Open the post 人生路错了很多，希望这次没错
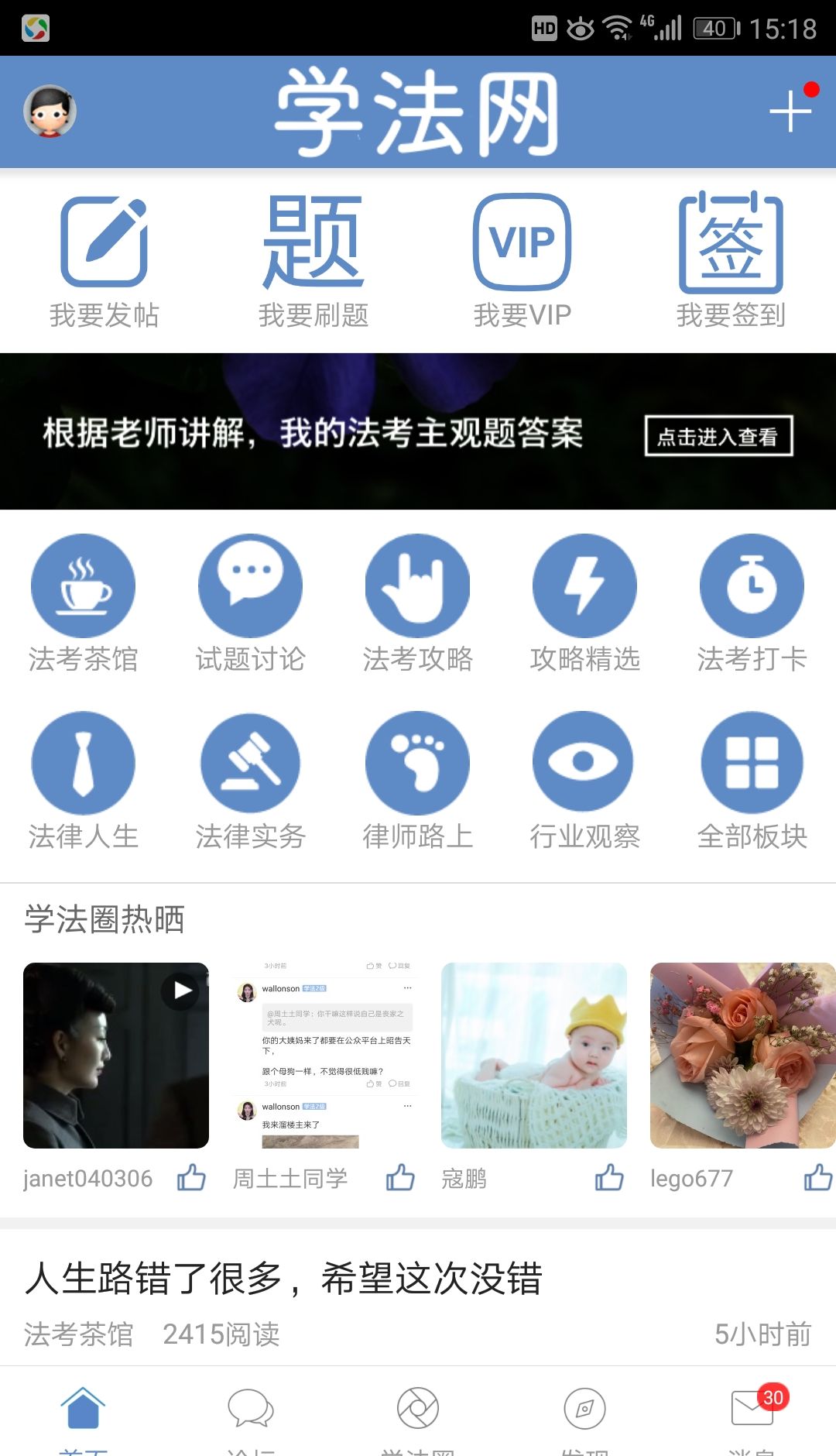This screenshot has width=836, height=1456. coord(283,1278)
